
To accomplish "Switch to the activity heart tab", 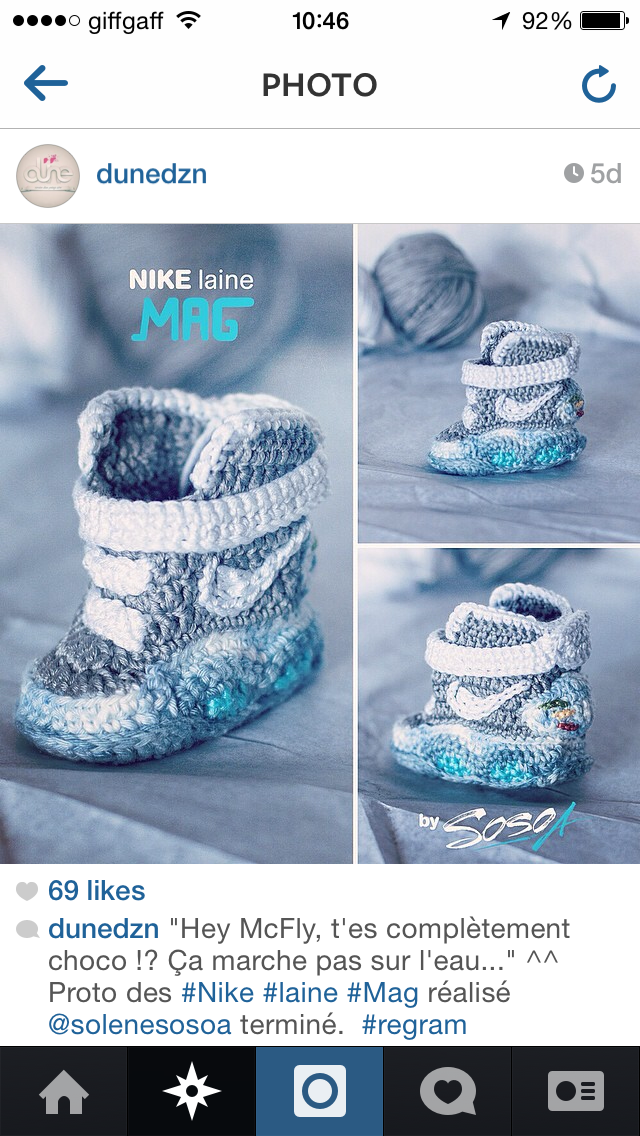I will point(448,1092).
